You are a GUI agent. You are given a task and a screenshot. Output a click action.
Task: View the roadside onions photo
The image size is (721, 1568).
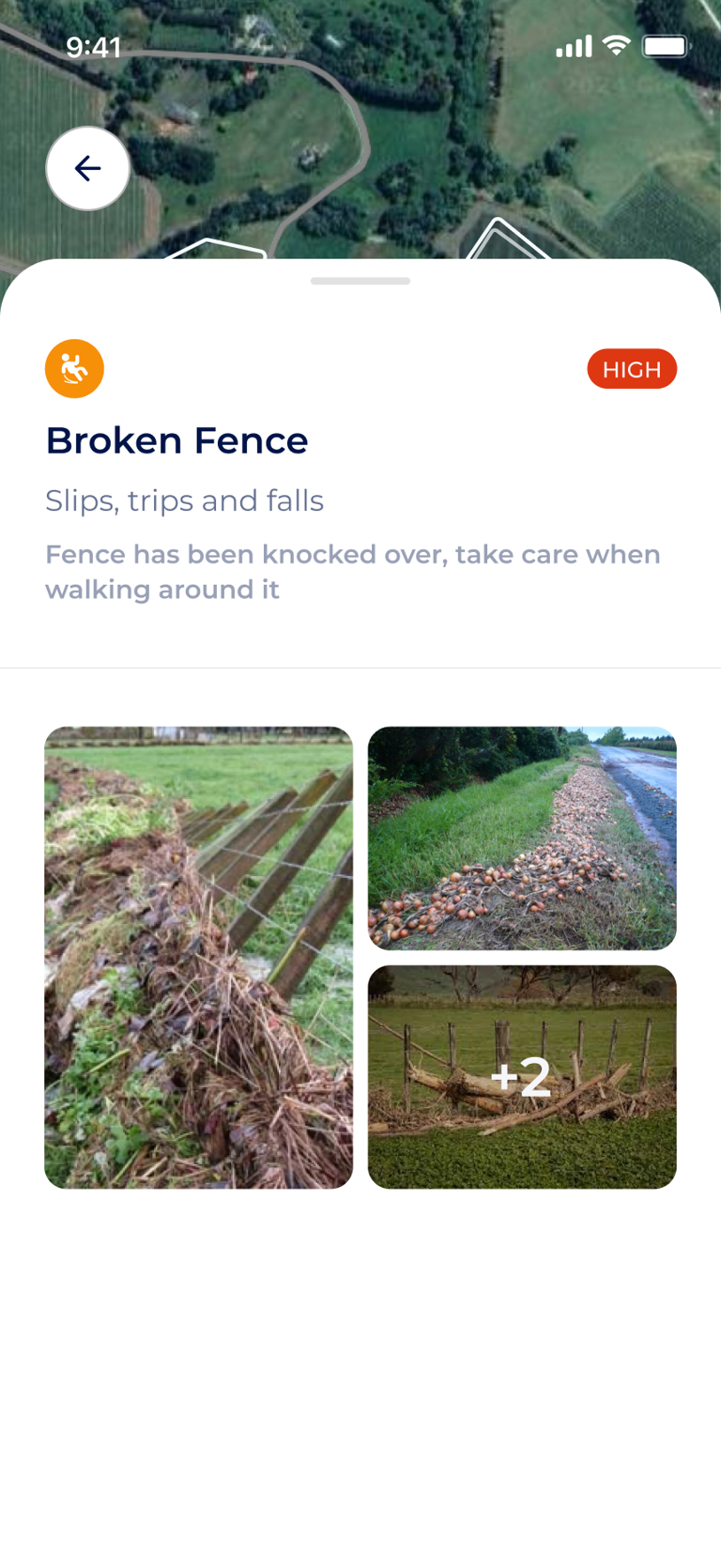[x=522, y=838]
